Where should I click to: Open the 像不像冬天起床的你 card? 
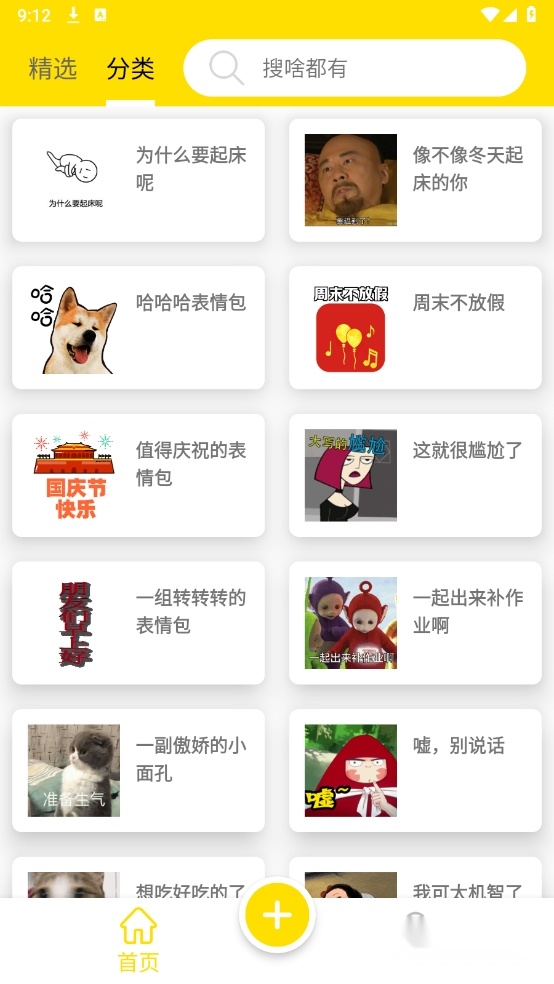(x=415, y=180)
